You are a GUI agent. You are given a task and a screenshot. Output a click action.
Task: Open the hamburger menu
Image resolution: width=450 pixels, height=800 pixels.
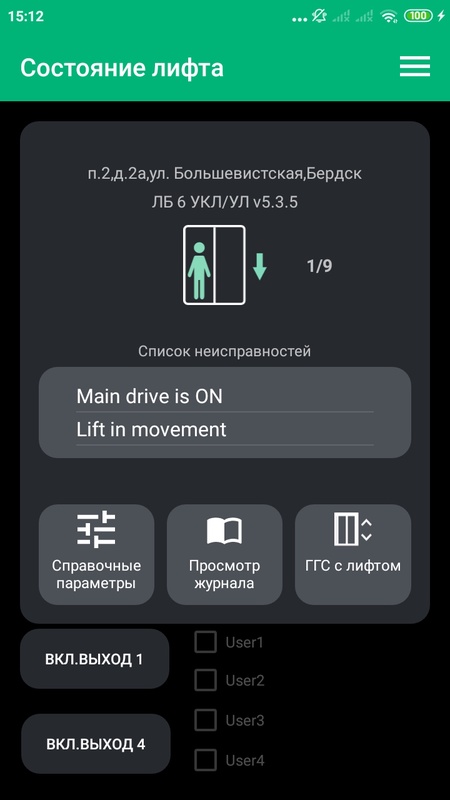click(414, 66)
